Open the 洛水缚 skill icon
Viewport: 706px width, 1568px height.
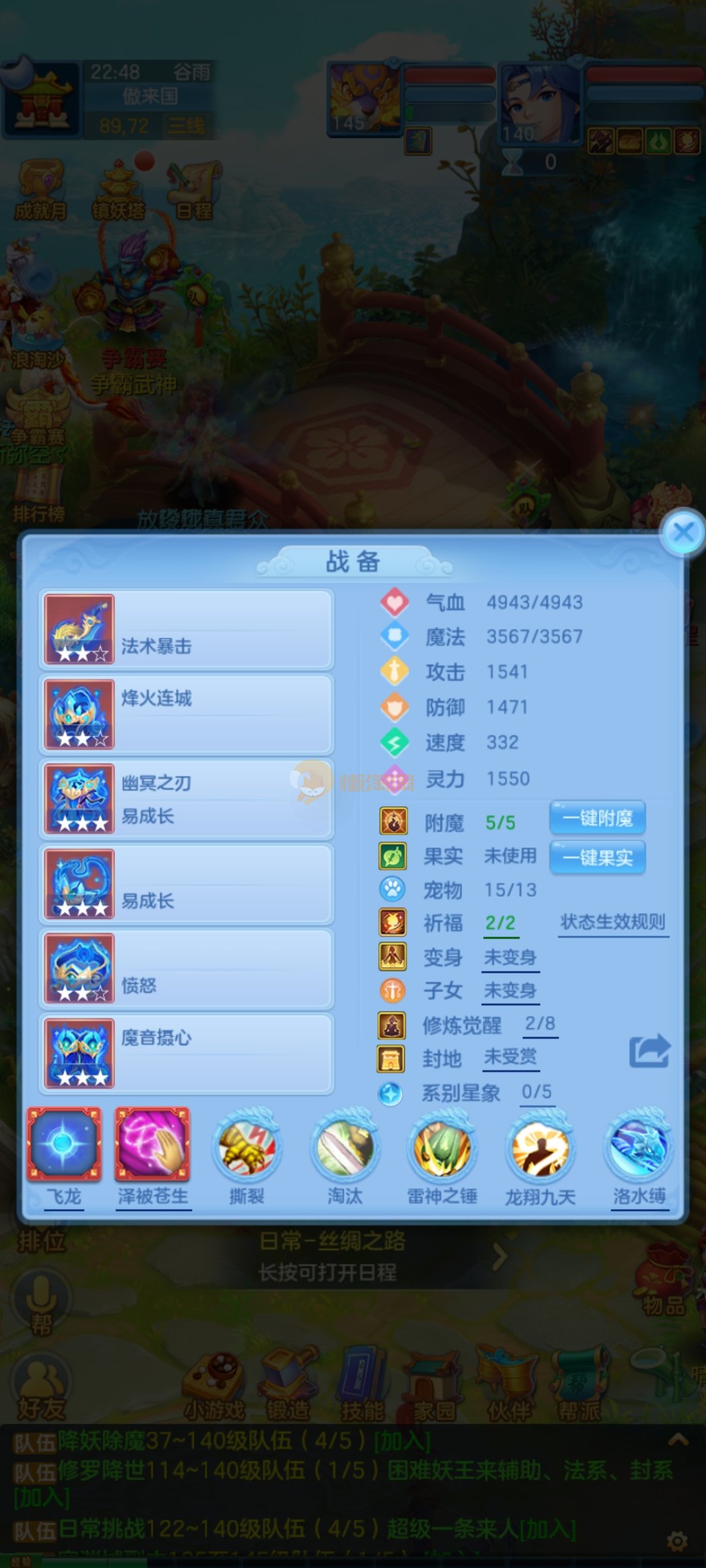point(639,1148)
